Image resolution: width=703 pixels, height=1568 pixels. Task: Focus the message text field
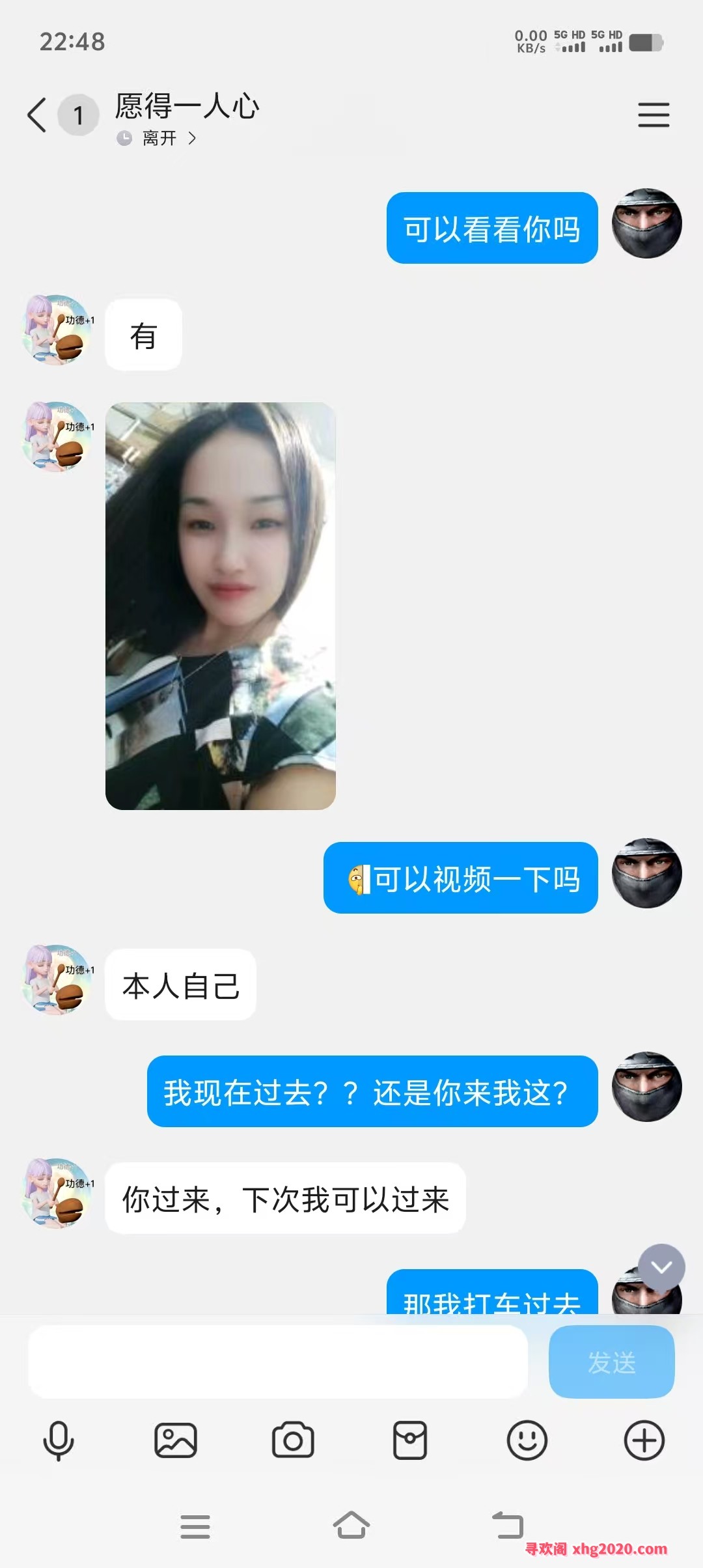(278, 1362)
